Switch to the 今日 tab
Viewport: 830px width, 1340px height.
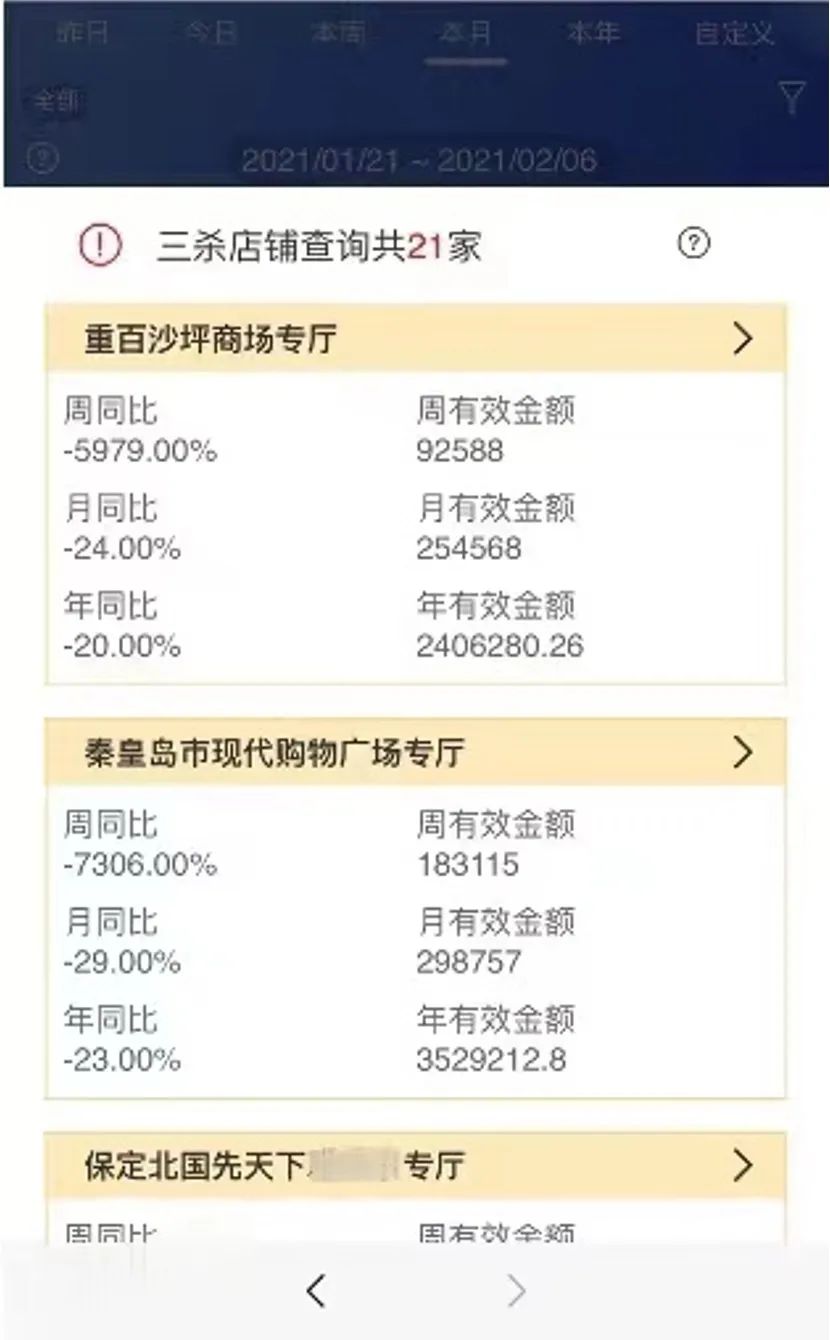click(x=209, y=33)
